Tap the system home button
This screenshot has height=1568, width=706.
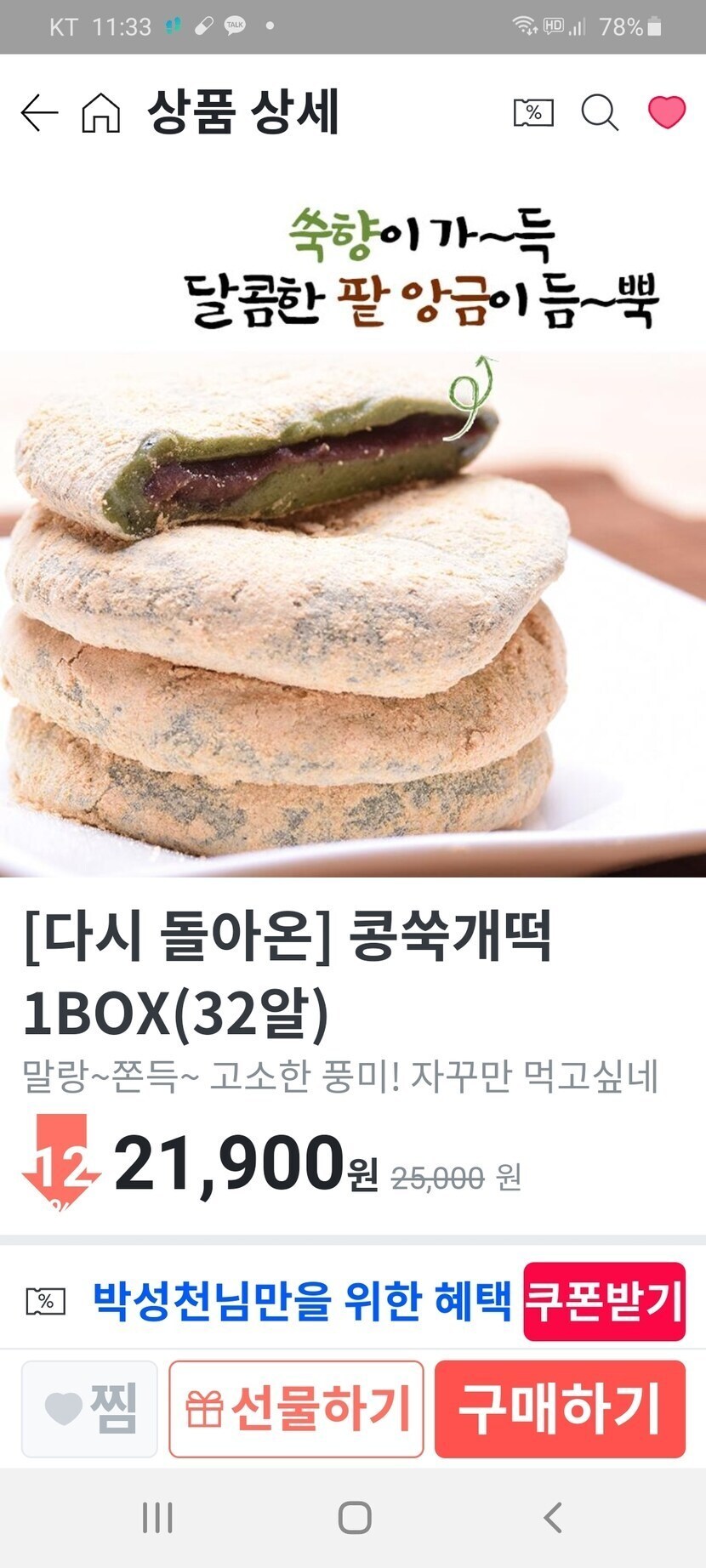point(355,1517)
